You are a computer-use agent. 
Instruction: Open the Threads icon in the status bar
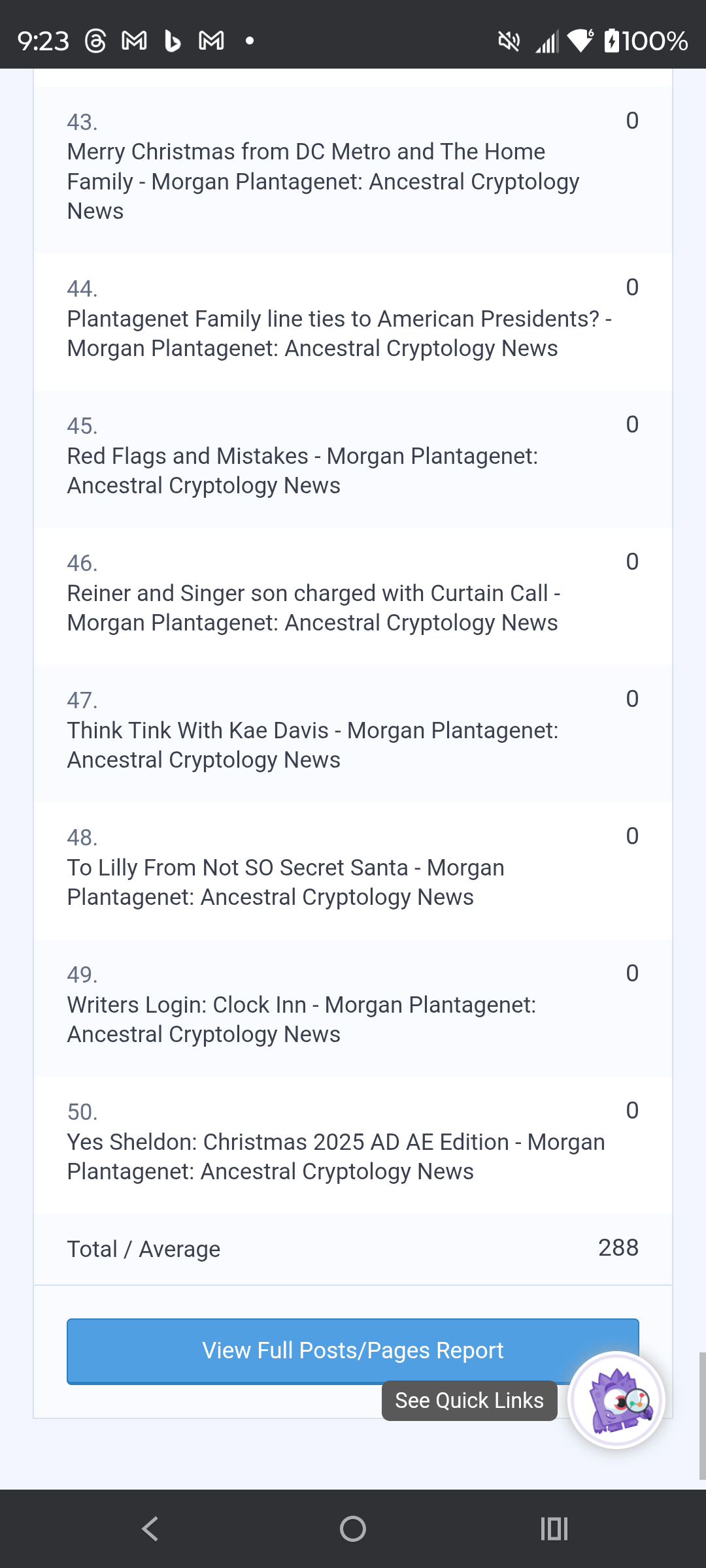tap(95, 41)
